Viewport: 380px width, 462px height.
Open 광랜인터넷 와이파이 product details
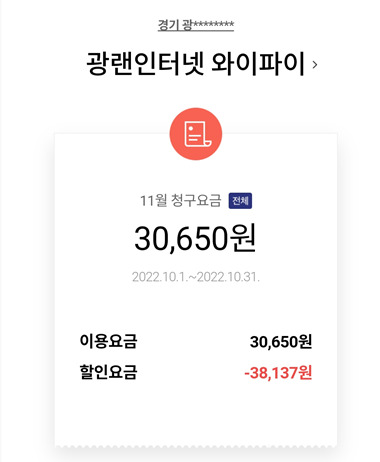[x=202, y=64]
